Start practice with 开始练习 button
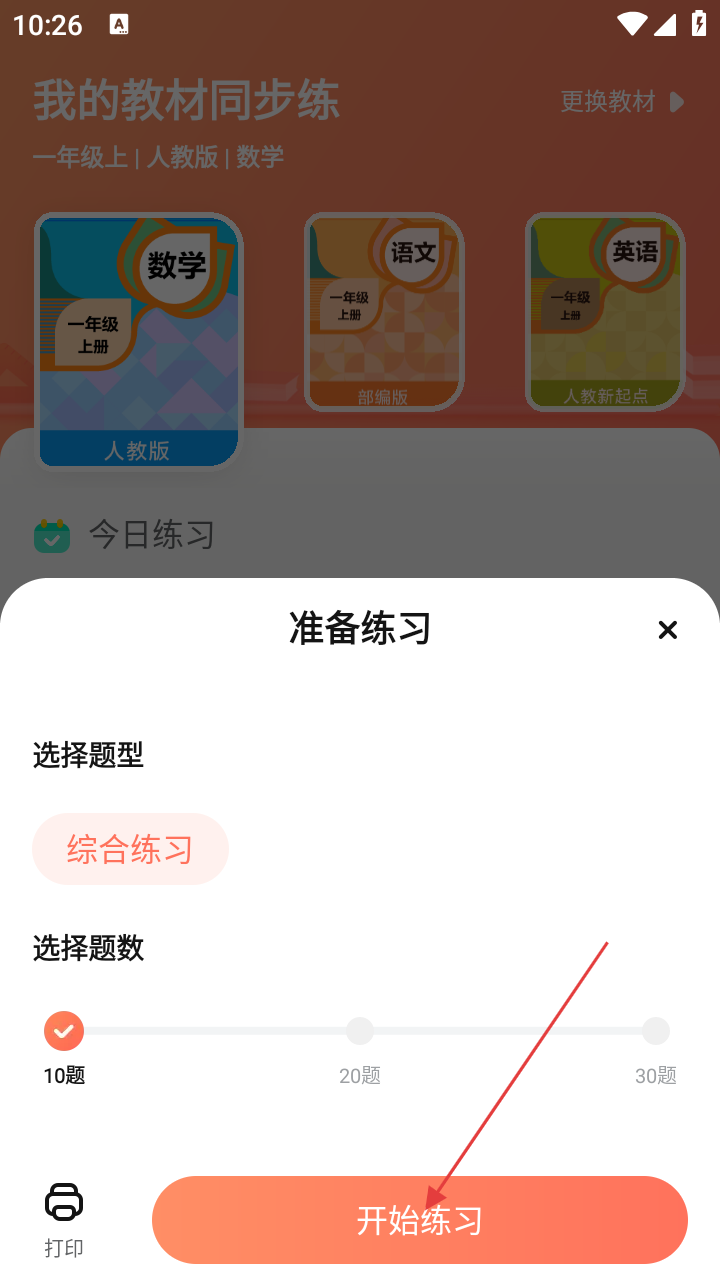Image resolution: width=720 pixels, height=1280 pixels. pyautogui.click(x=420, y=1220)
